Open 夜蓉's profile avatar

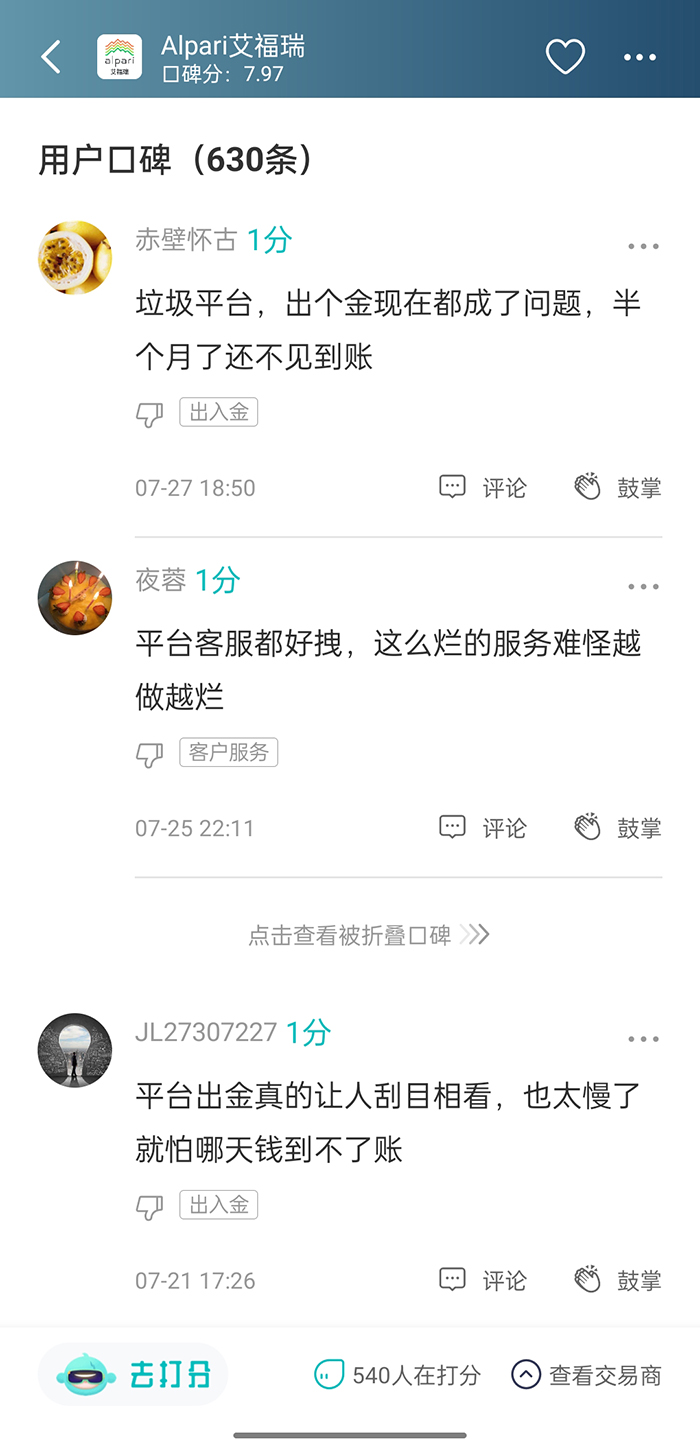point(75,598)
